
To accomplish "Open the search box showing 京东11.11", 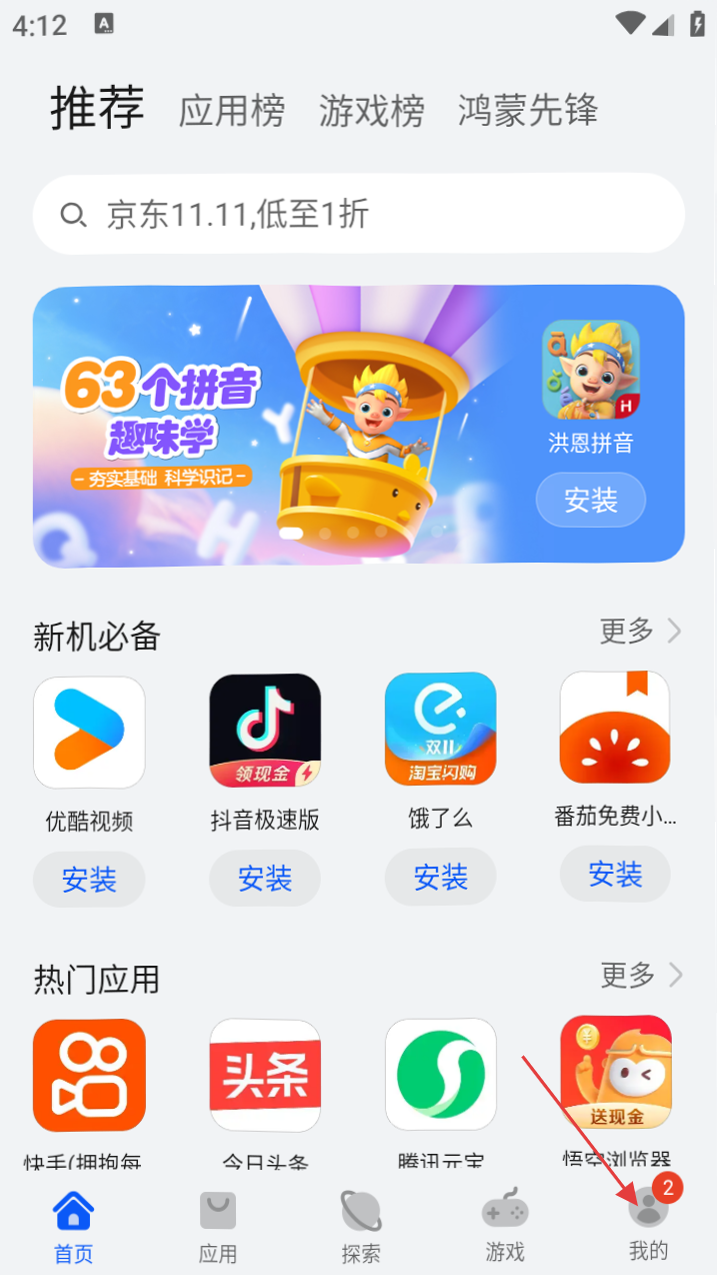I will point(358,214).
